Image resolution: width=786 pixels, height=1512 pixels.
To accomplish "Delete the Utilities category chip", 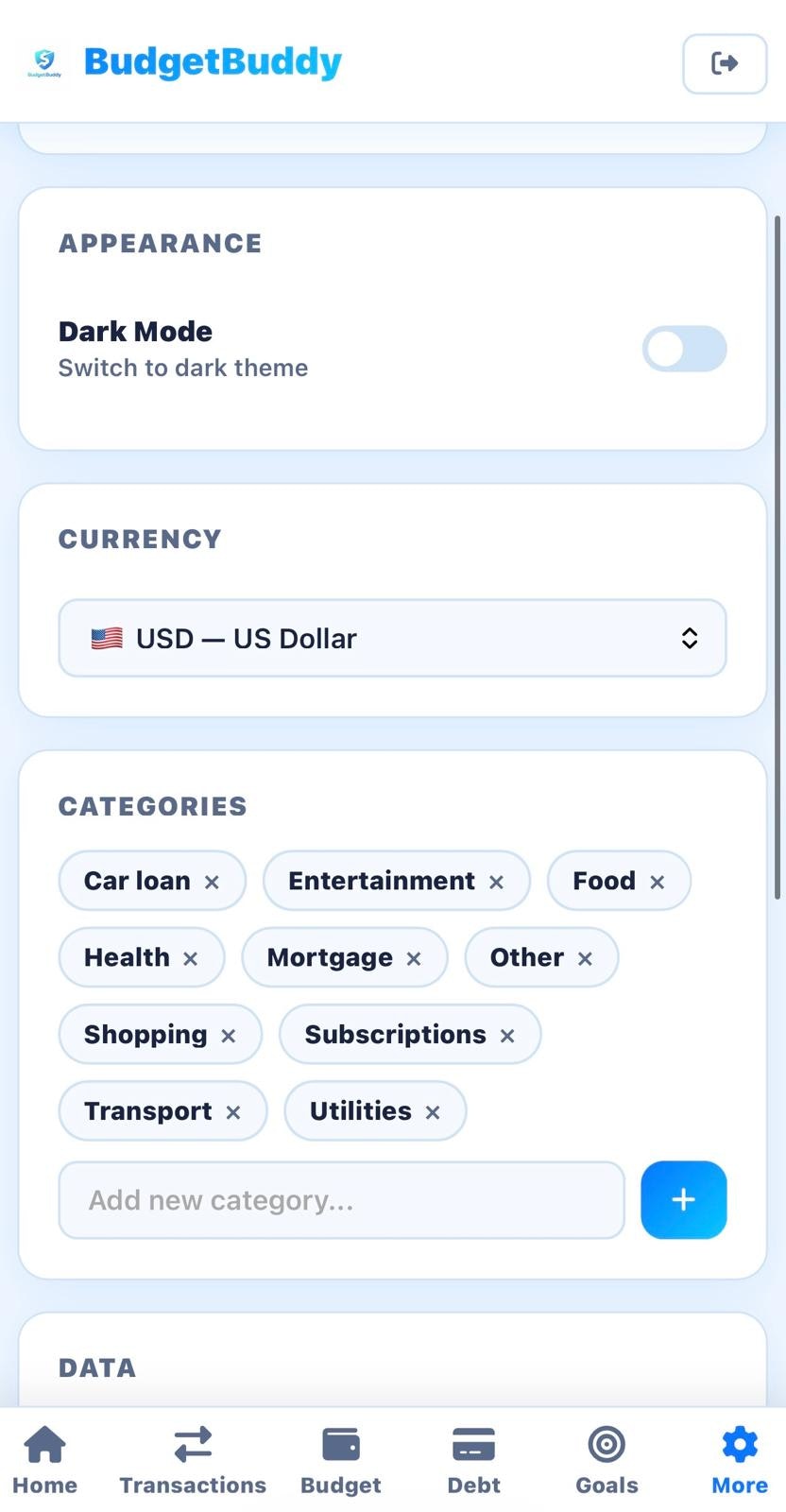I will pyautogui.click(x=432, y=1112).
